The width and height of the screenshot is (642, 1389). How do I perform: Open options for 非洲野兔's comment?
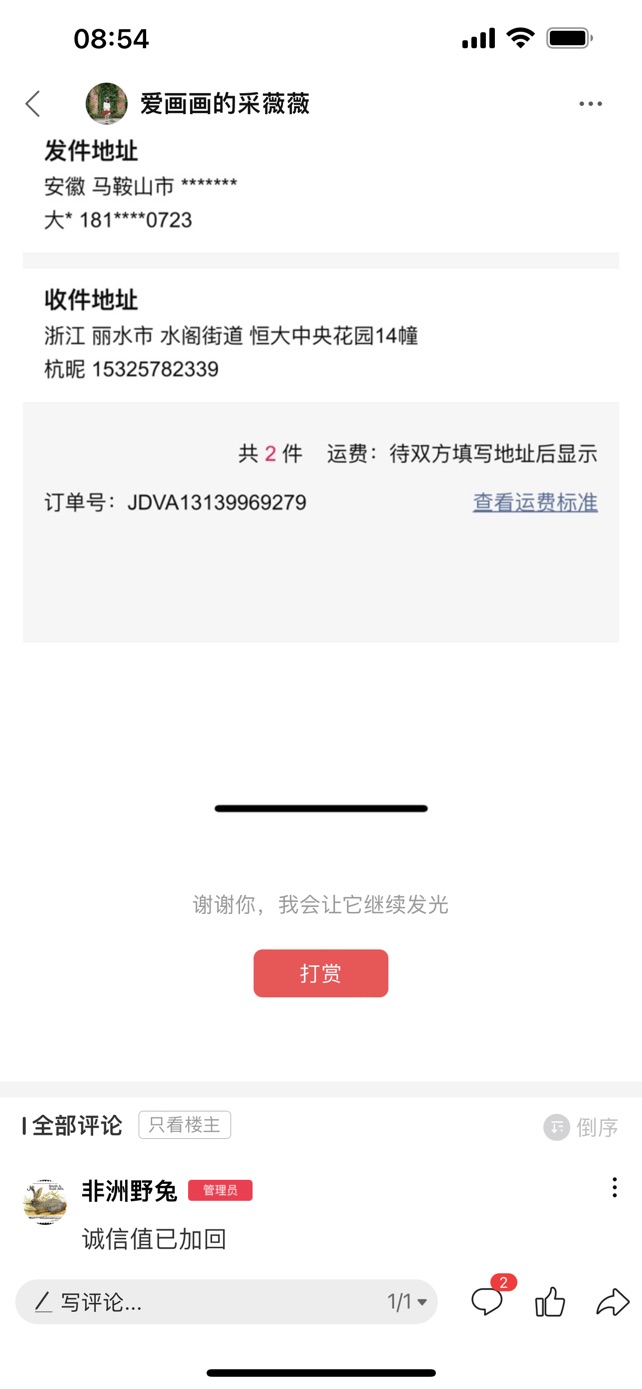click(614, 1188)
